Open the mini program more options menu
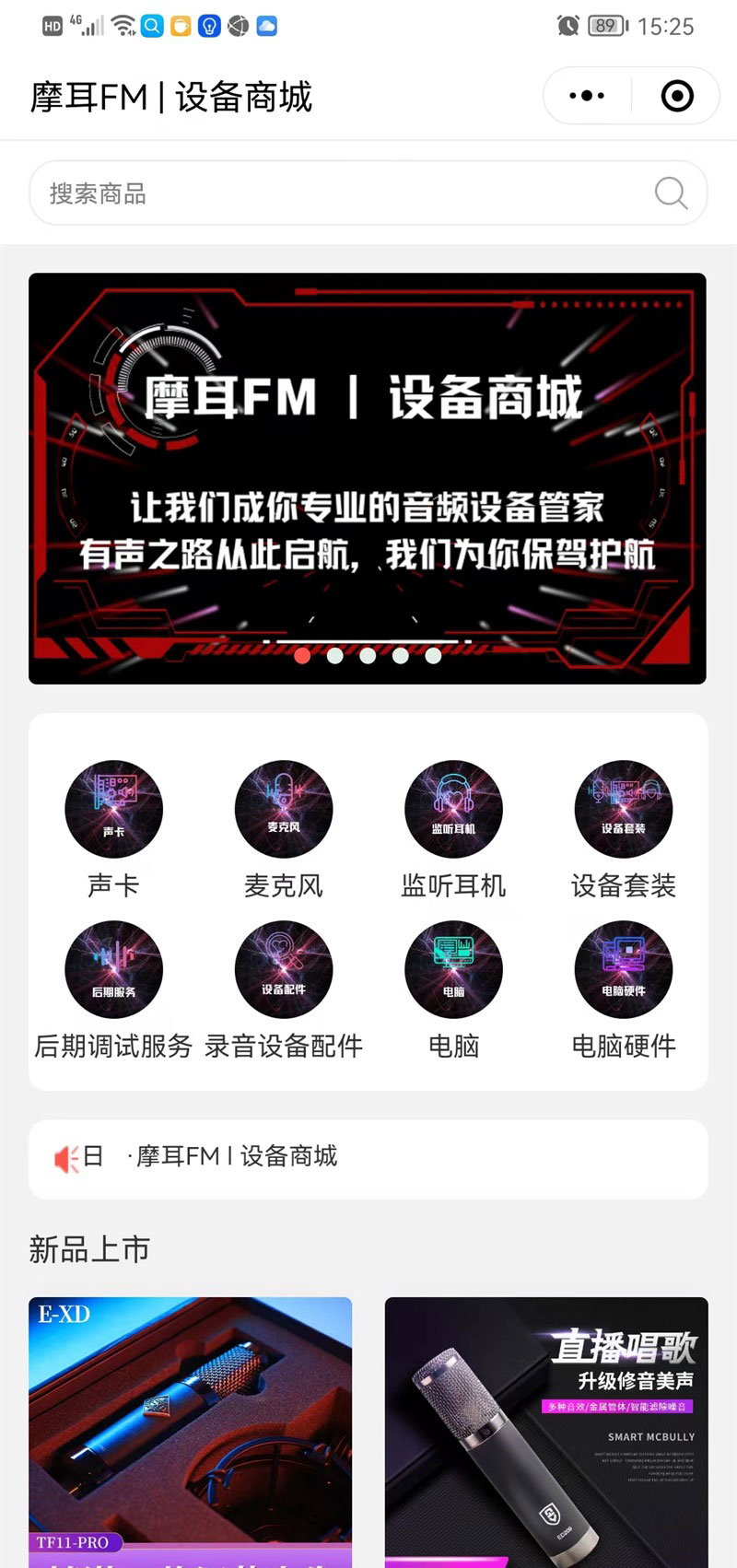Viewport: 737px width, 1568px height. point(587,96)
